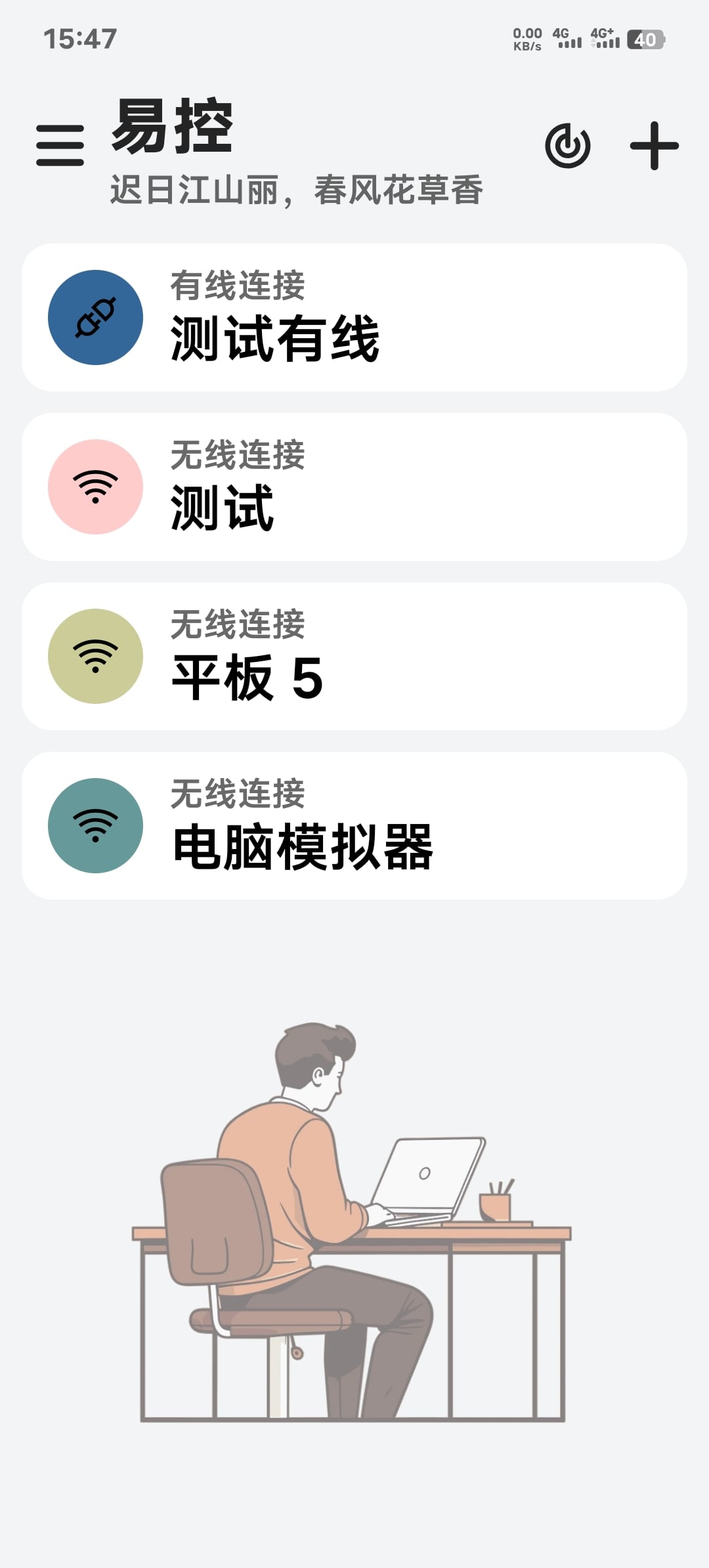Tap the power icon in the header
Viewport: 709px width, 1568px height.
pos(568,145)
